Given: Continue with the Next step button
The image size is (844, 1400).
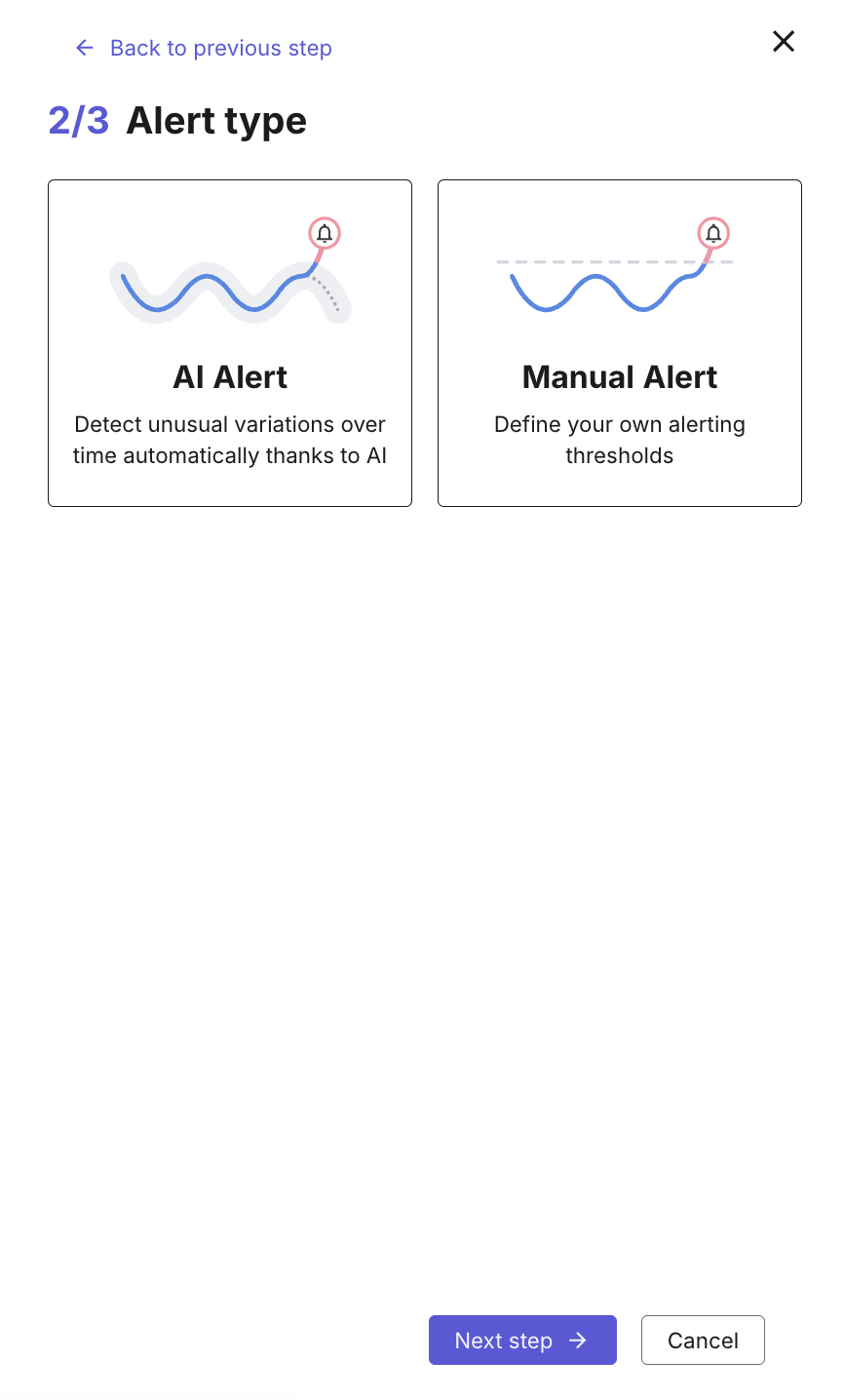Looking at the screenshot, I should click(x=522, y=1341).
